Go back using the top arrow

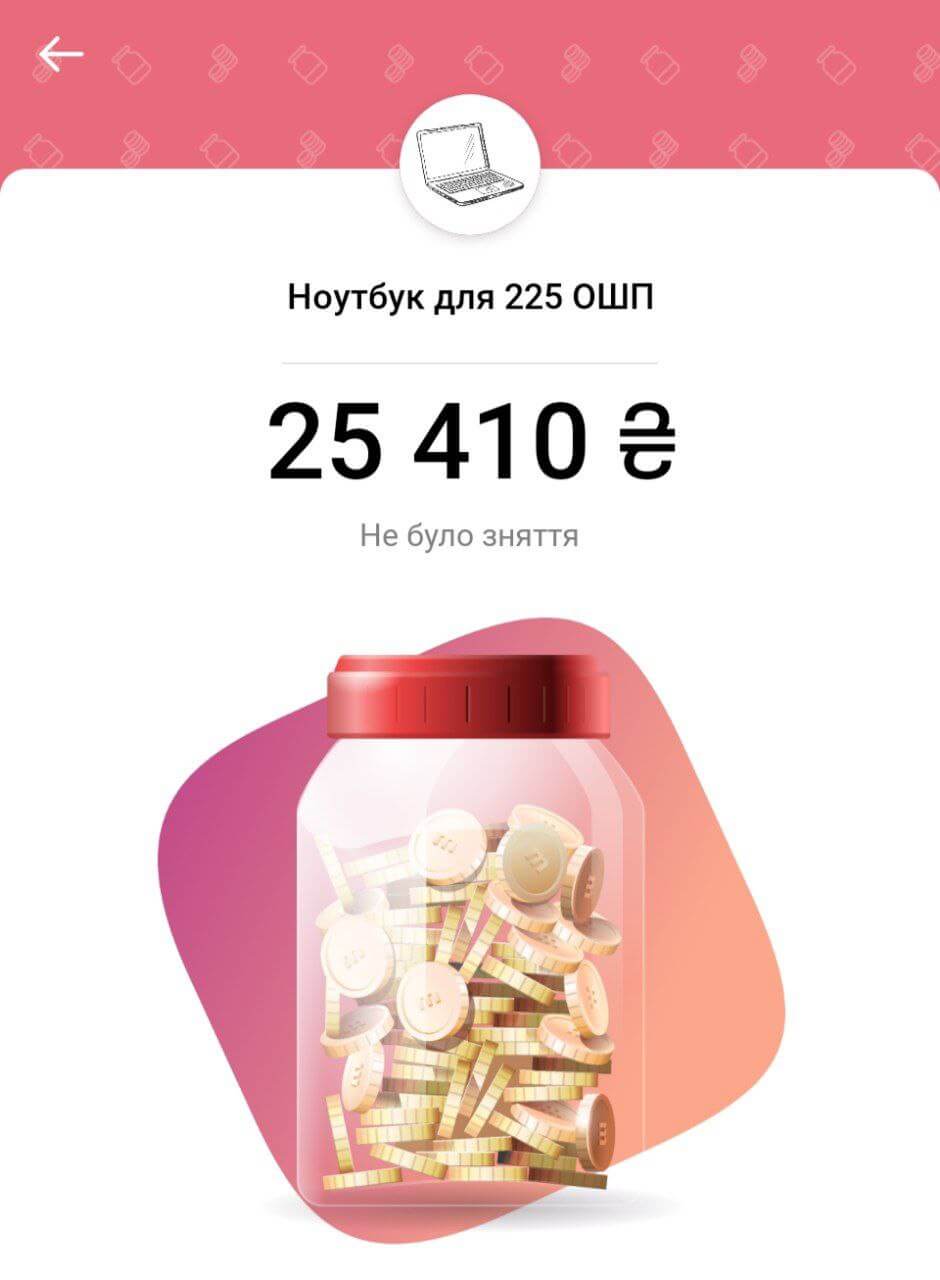[60, 54]
